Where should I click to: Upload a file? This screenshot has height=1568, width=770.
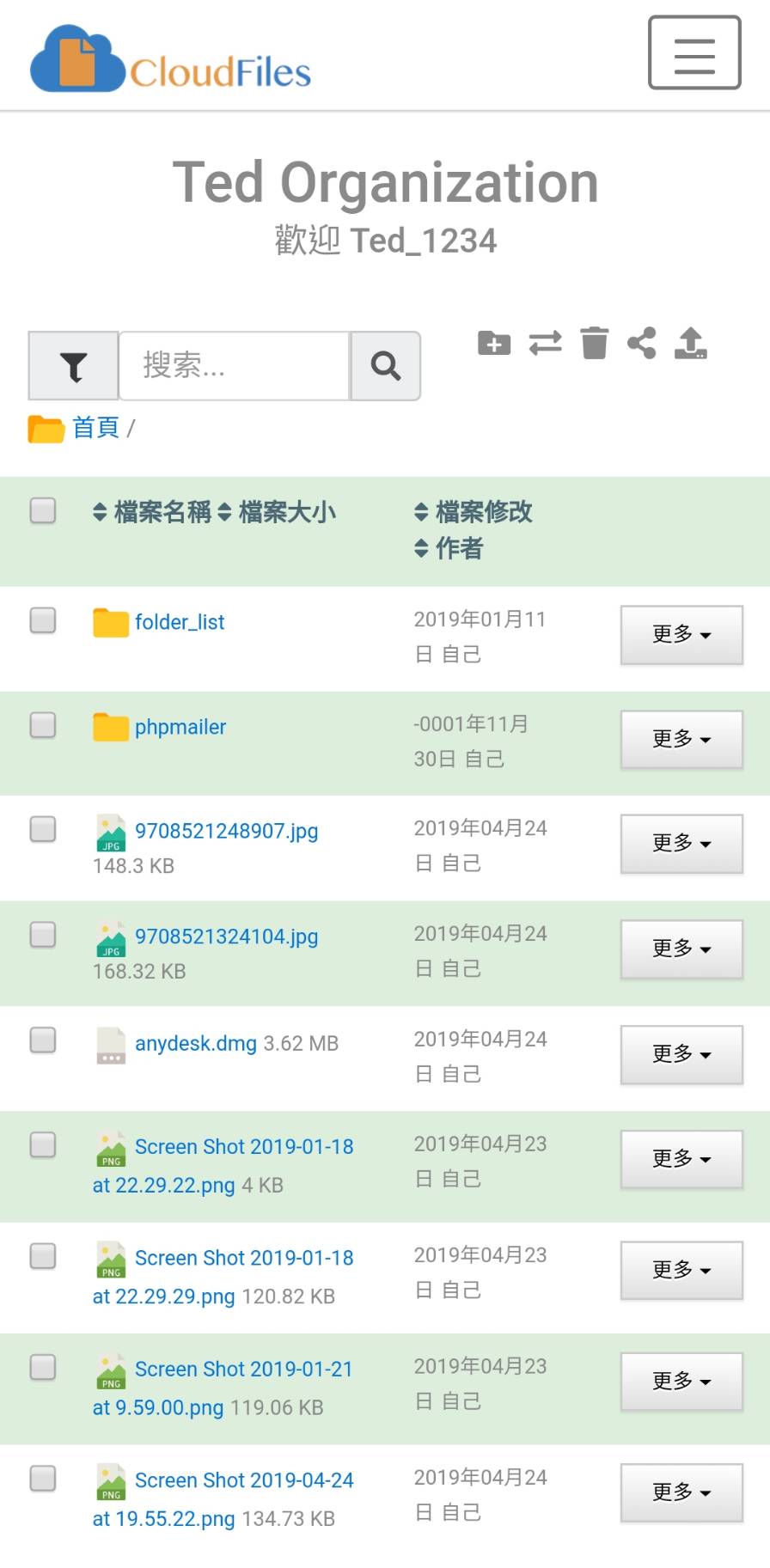[691, 343]
